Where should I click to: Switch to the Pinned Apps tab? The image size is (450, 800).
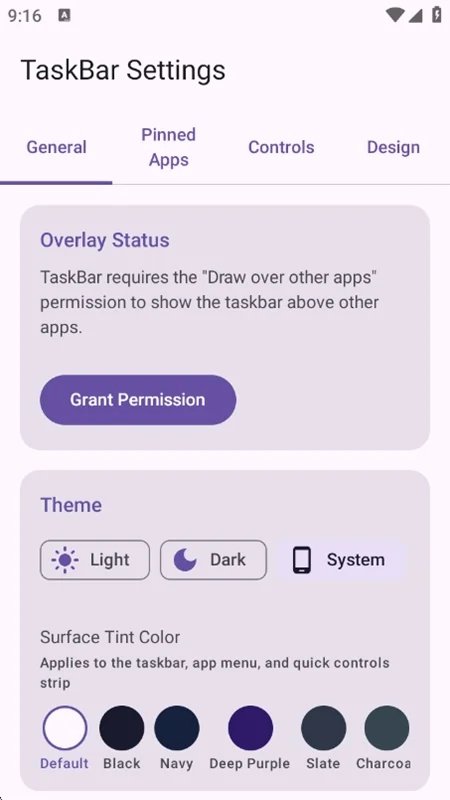pyautogui.click(x=168, y=147)
